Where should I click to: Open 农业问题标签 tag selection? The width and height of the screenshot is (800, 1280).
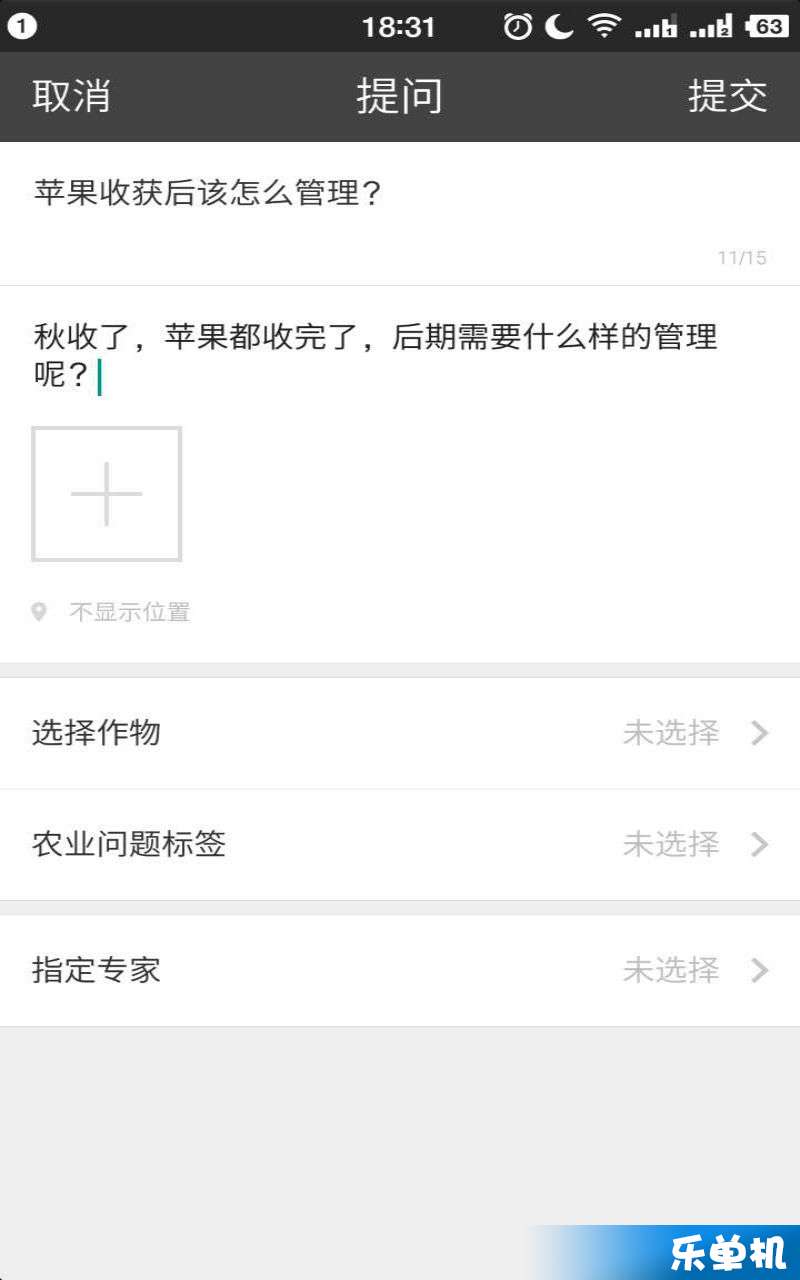(400, 844)
